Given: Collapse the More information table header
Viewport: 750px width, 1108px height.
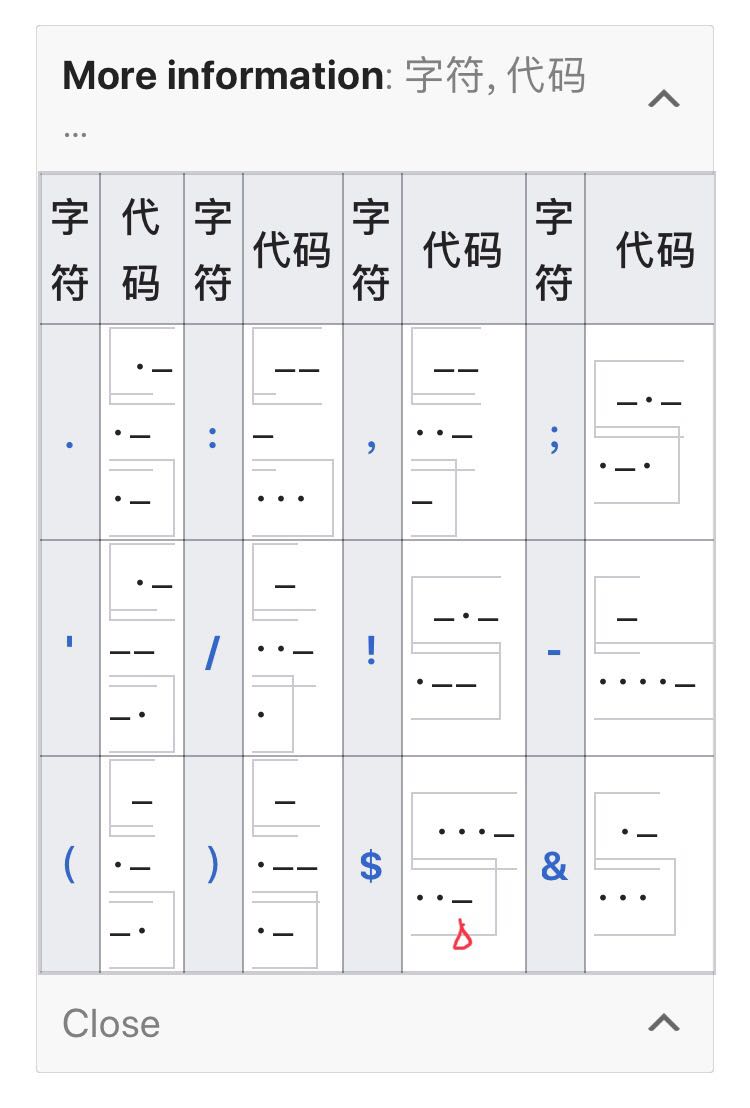Looking at the screenshot, I should (664, 99).
